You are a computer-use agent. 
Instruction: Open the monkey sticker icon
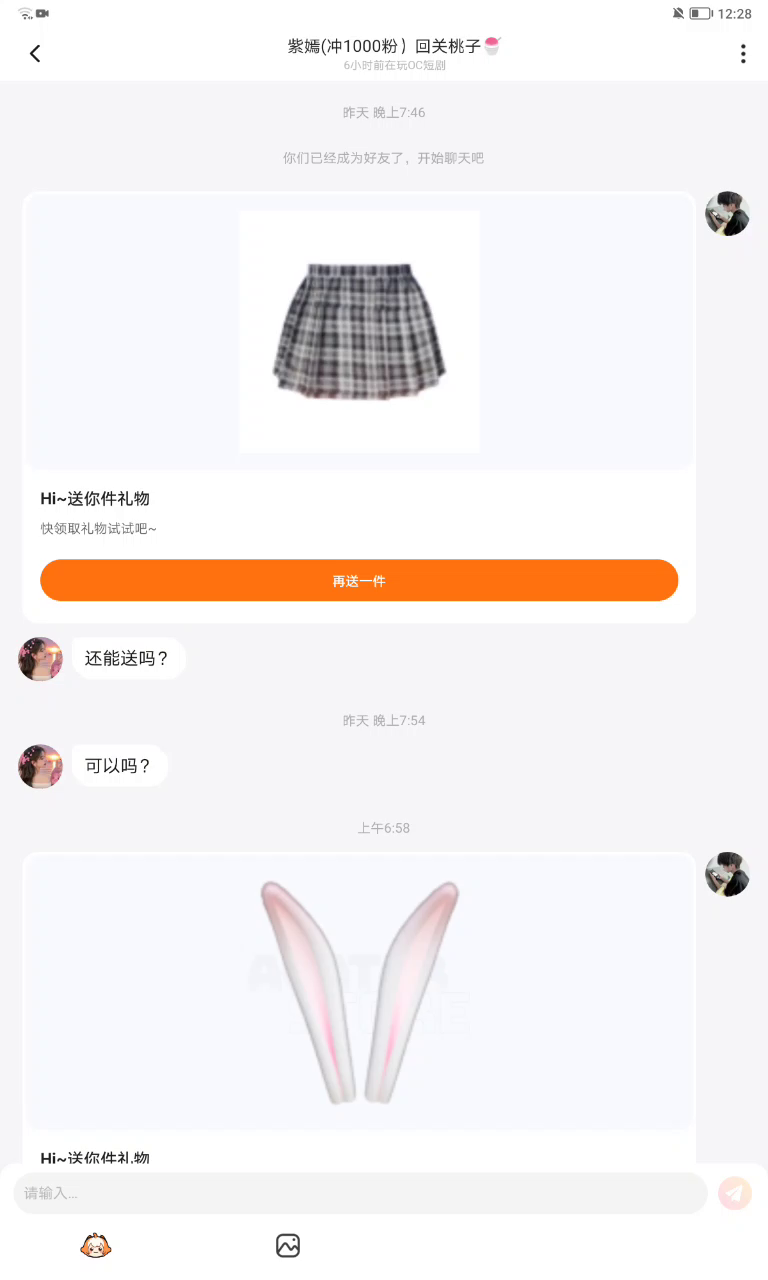[x=96, y=1246]
